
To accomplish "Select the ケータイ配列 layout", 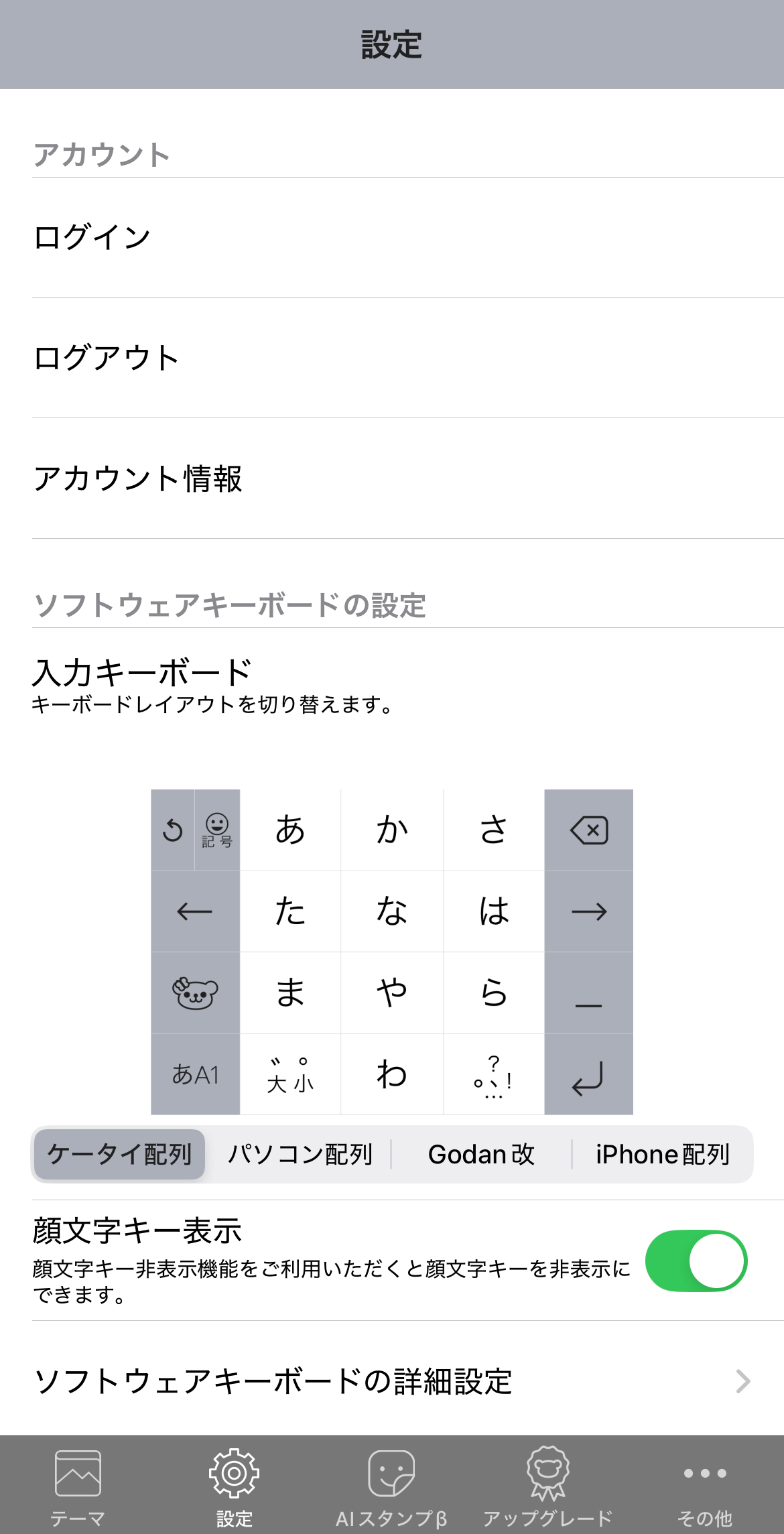I will coord(120,1154).
